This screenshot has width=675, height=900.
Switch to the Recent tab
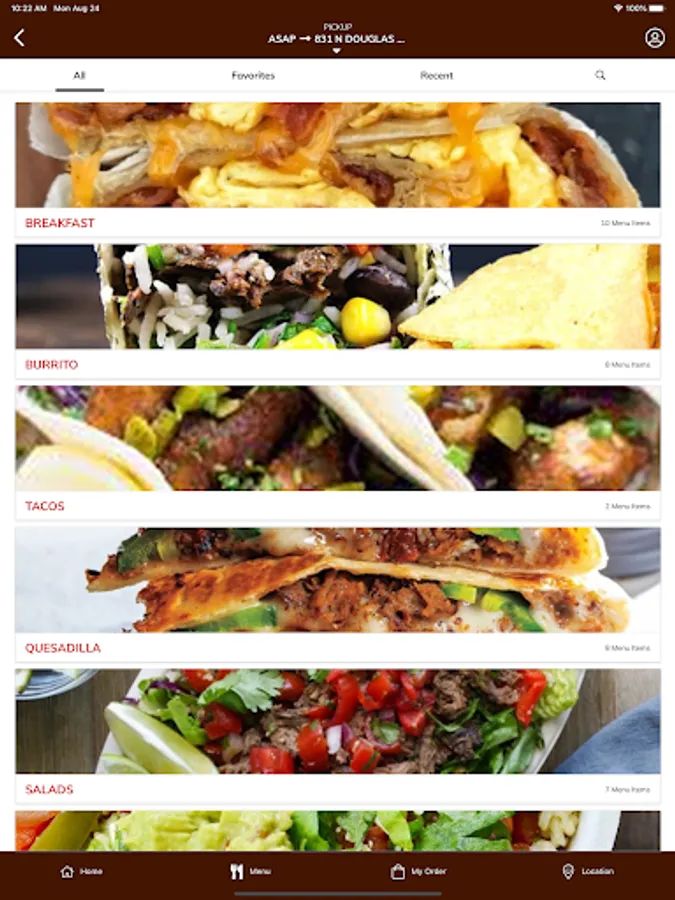pyautogui.click(x=436, y=75)
